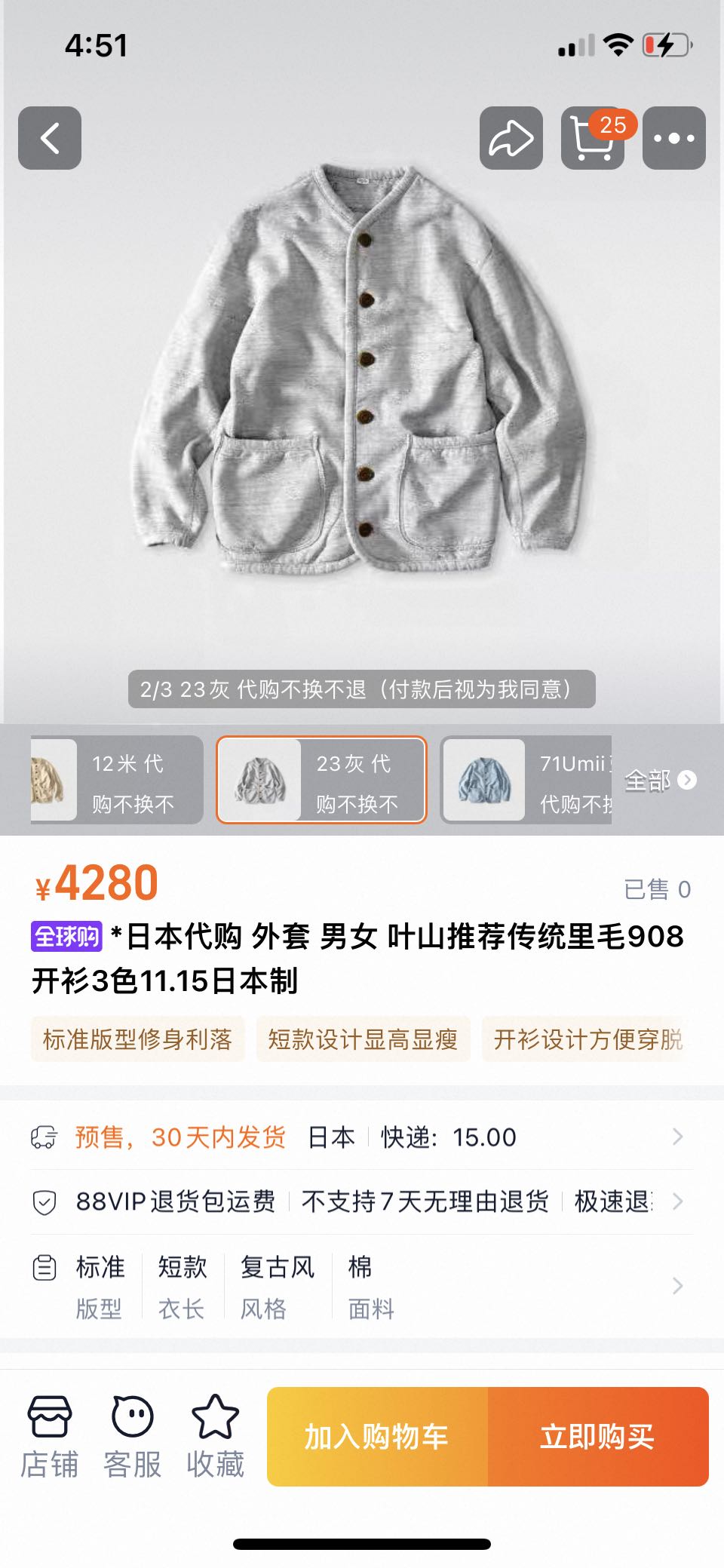Buy now with 立即购买
Image resolution: width=724 pixels, height=1568 pixels.
coord(597,1436)
